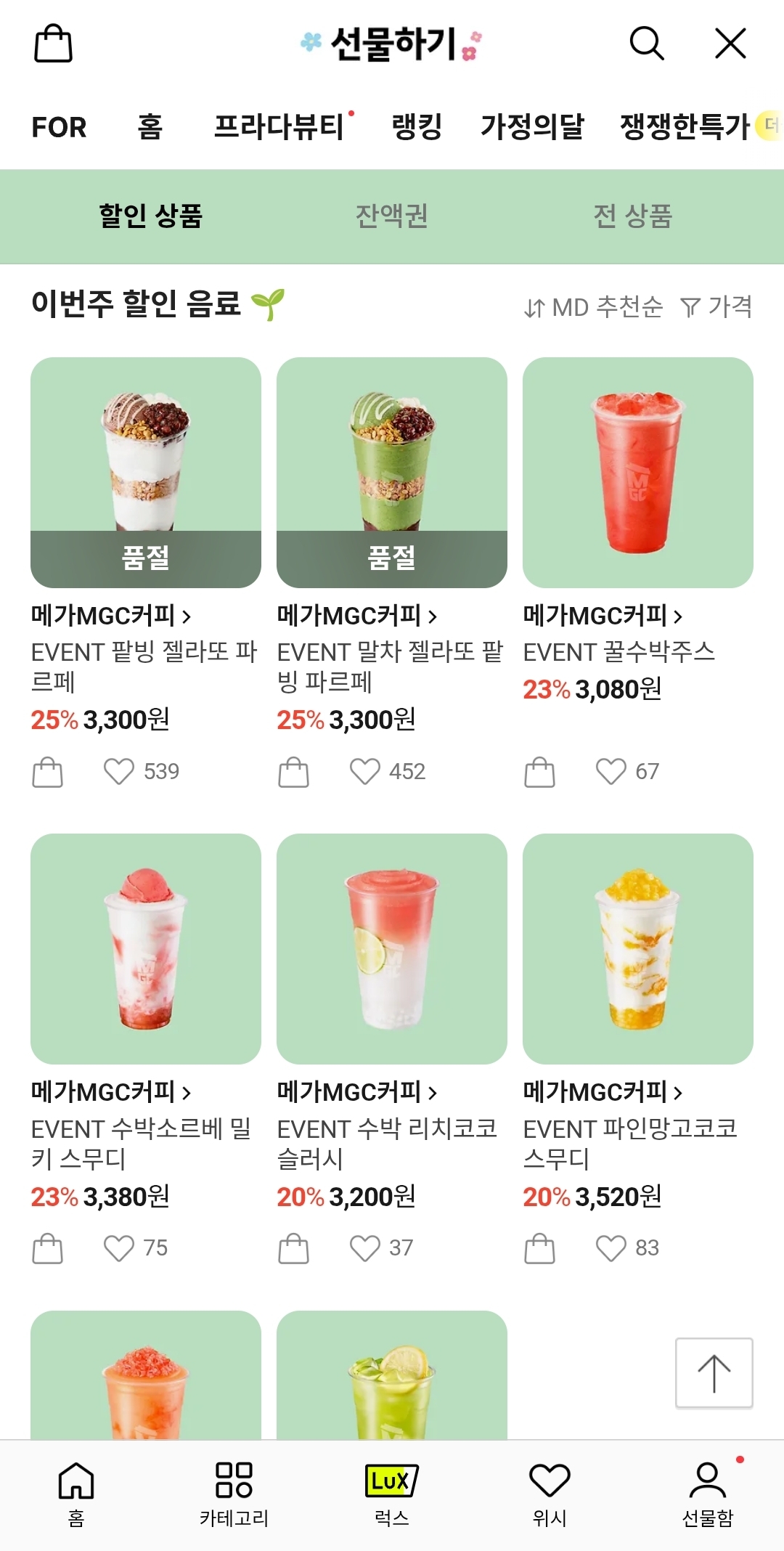Switch to the 랭킹 tab
Image resolution: width=784 pixels, height=1551 pixels.
point(417,127)
